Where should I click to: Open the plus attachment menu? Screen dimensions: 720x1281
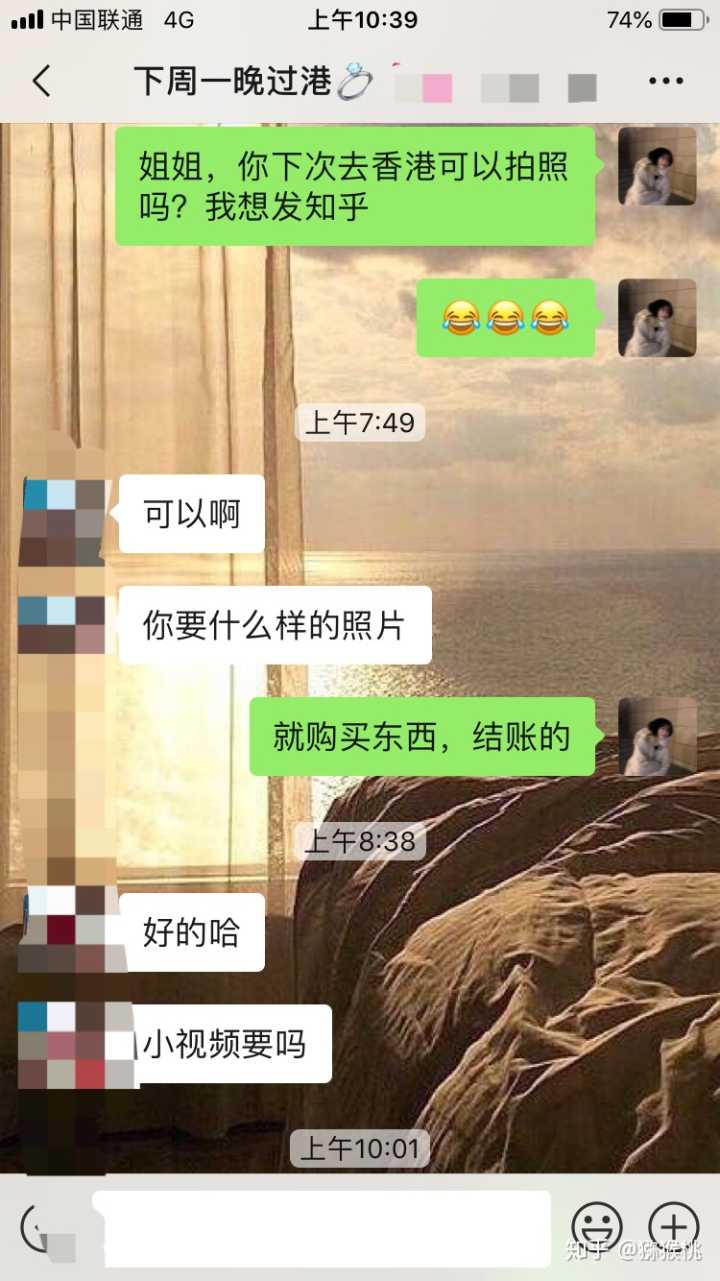[674, 1226]
